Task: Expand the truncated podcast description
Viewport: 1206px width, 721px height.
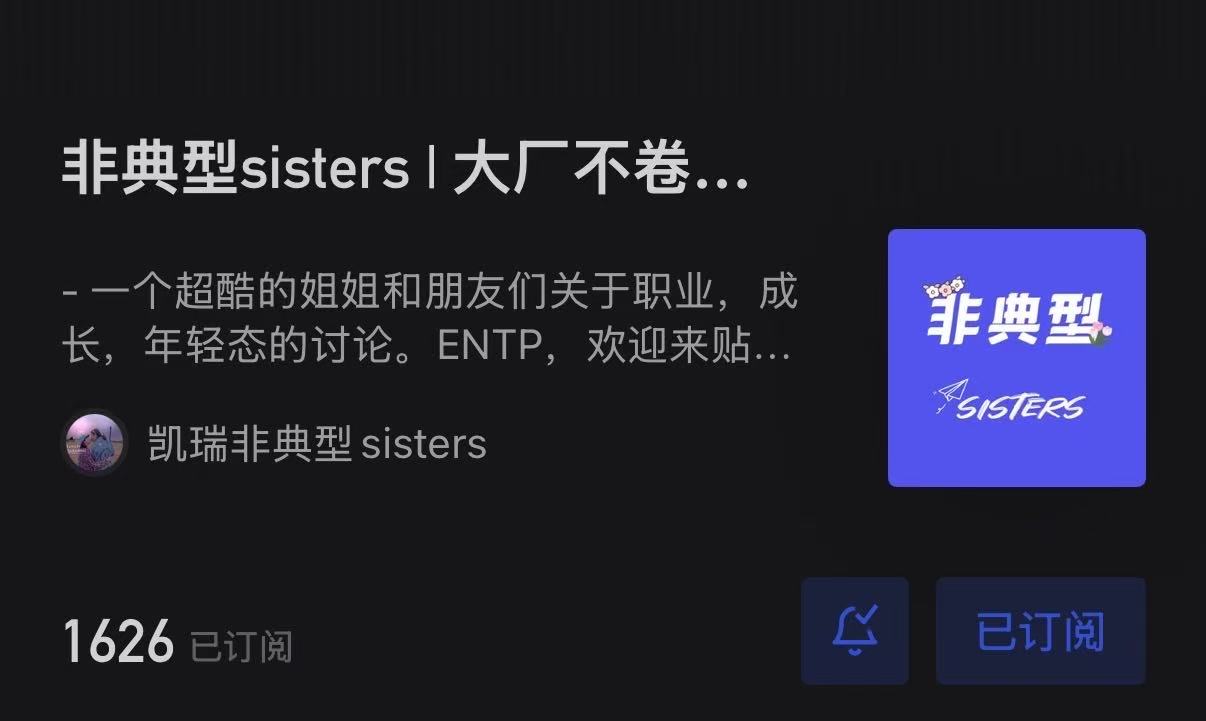Action: click(430, 321)
